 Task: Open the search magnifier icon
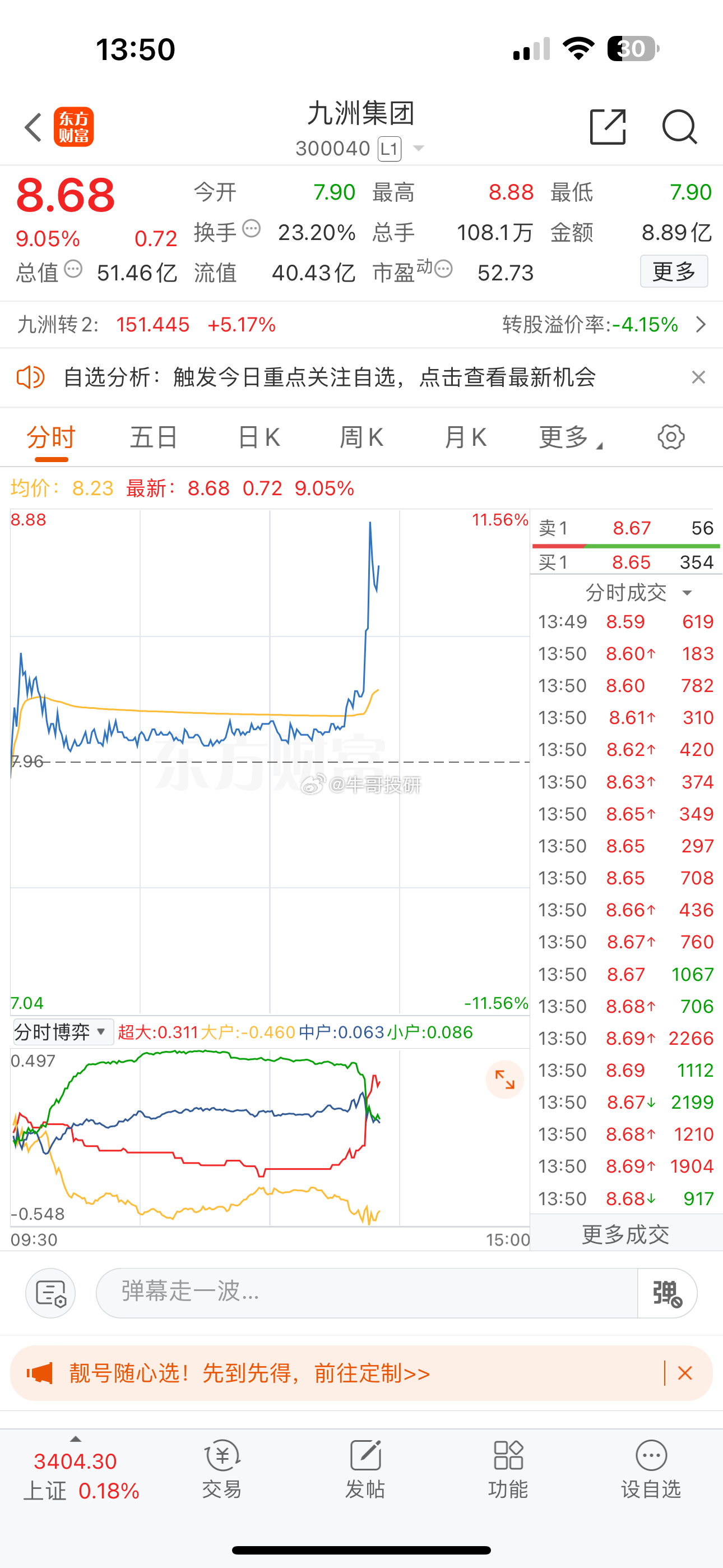(x=679, y=127)
